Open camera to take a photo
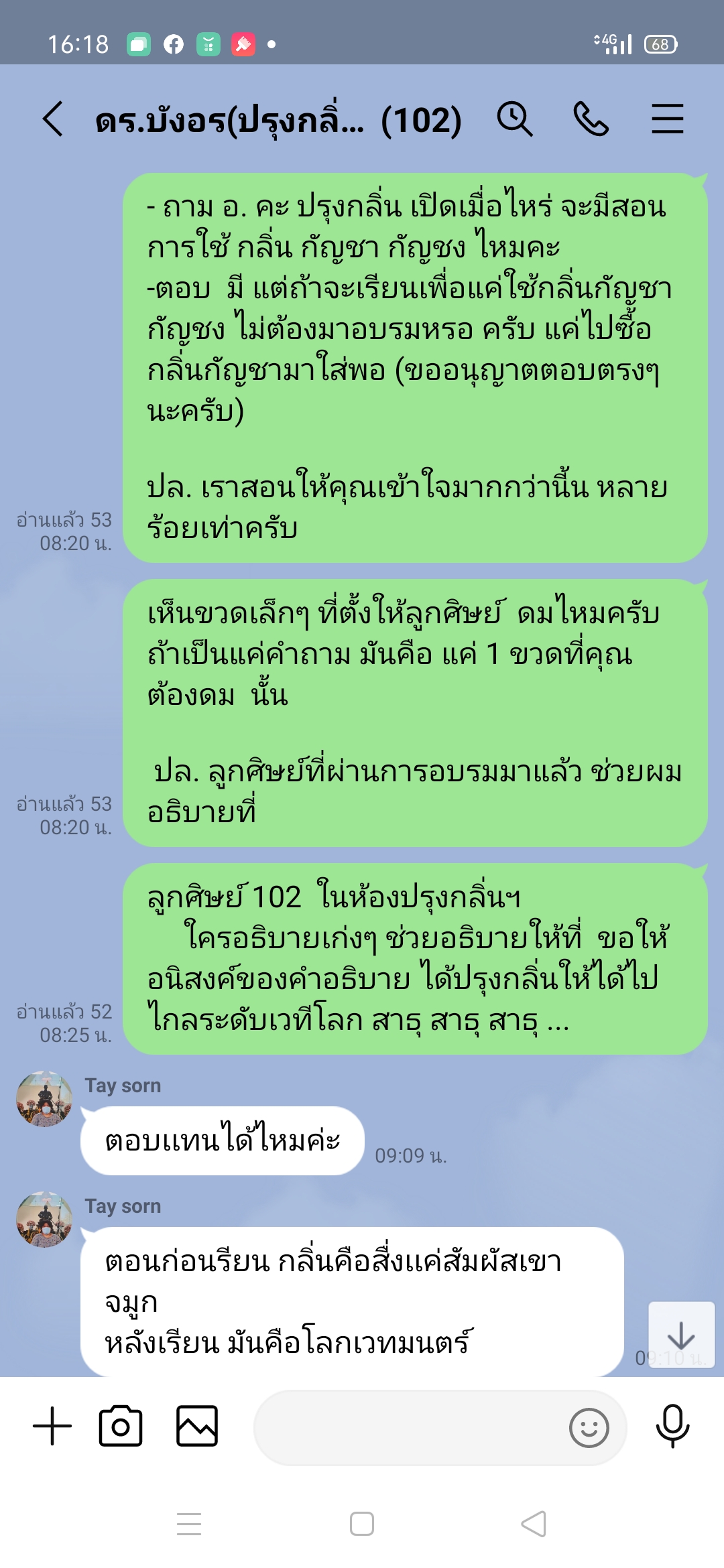 (121, 1427)
